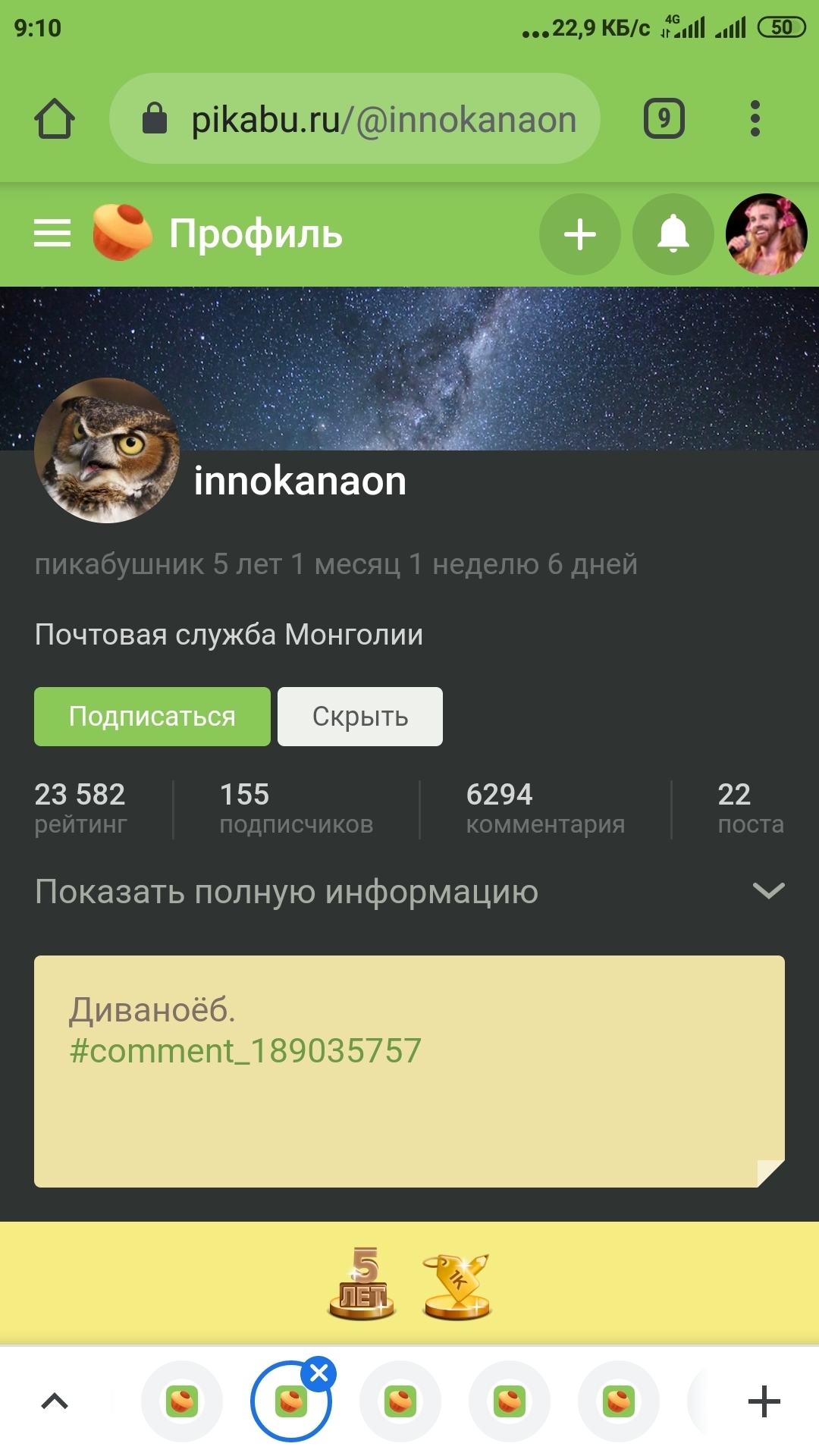Viewport: 819px width, 1456px height.
Task: Open the tab switcher showing 9 tabs
Action: pyautogui.click(x=664, y=119)
